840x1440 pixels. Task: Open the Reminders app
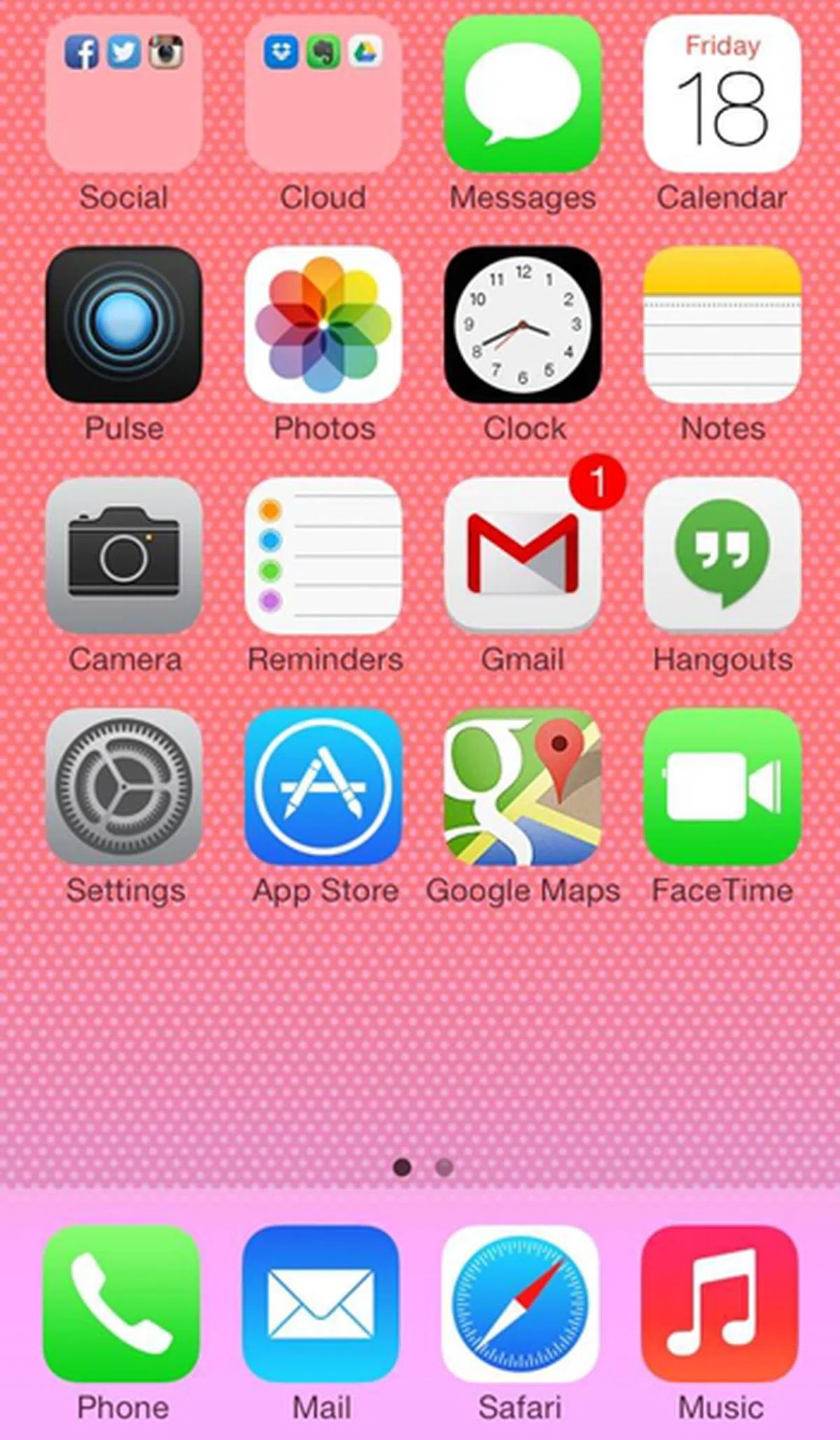tap(323, 556)
